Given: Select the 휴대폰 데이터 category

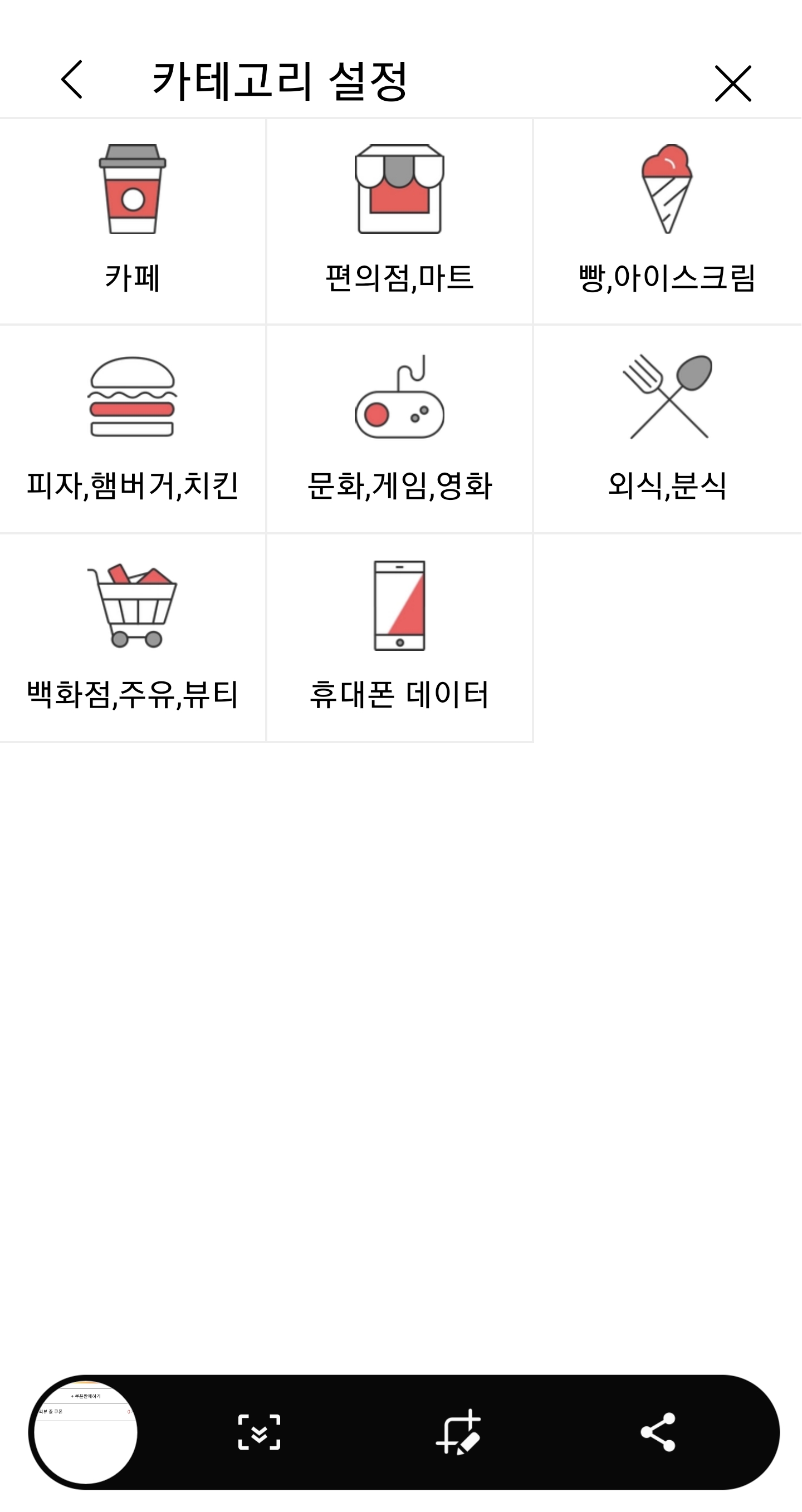Looking at the screenshot, I should (399, 637).
